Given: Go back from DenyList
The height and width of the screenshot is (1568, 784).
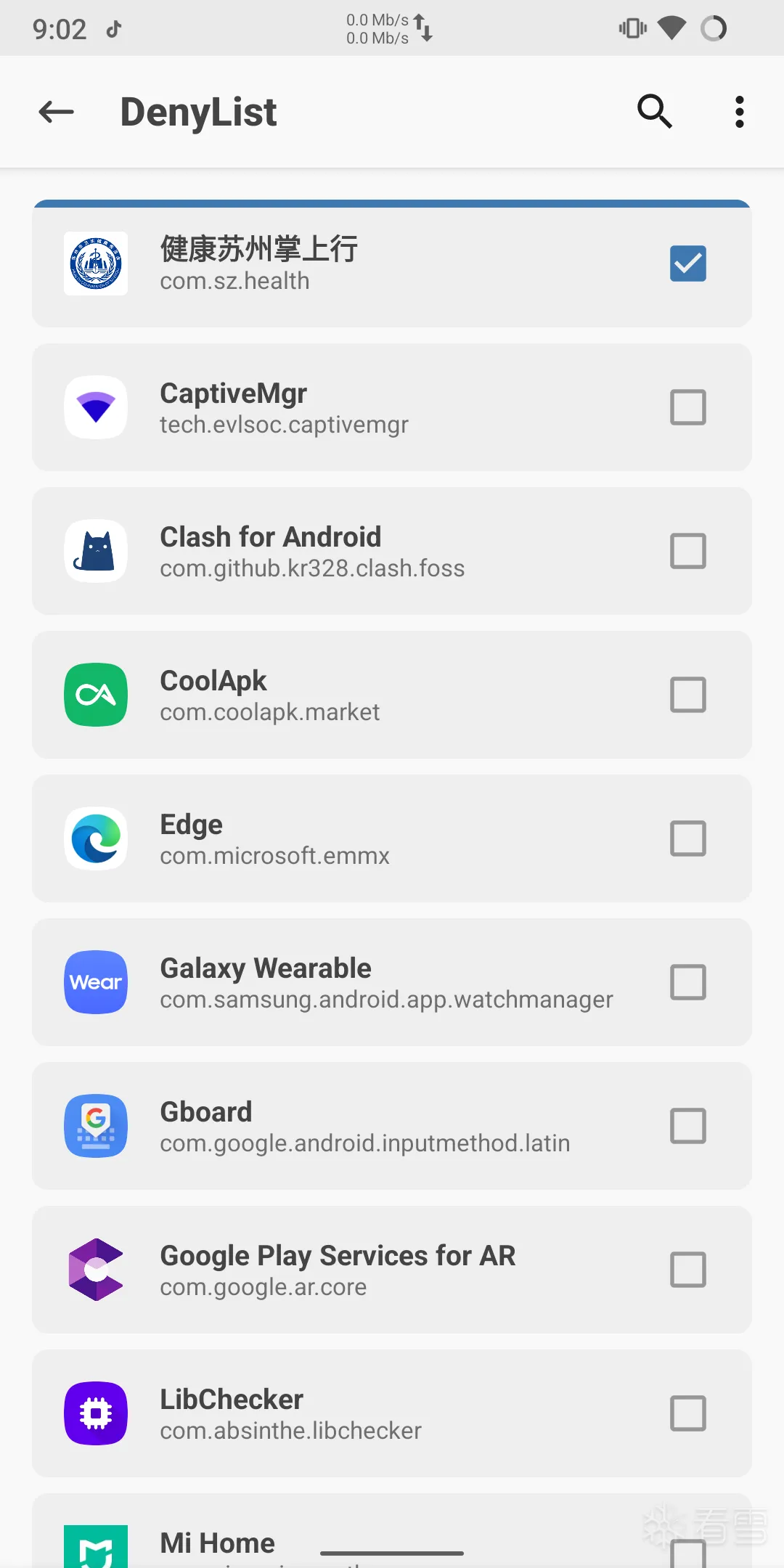Looking at the screenshot, I should (56, 112).
